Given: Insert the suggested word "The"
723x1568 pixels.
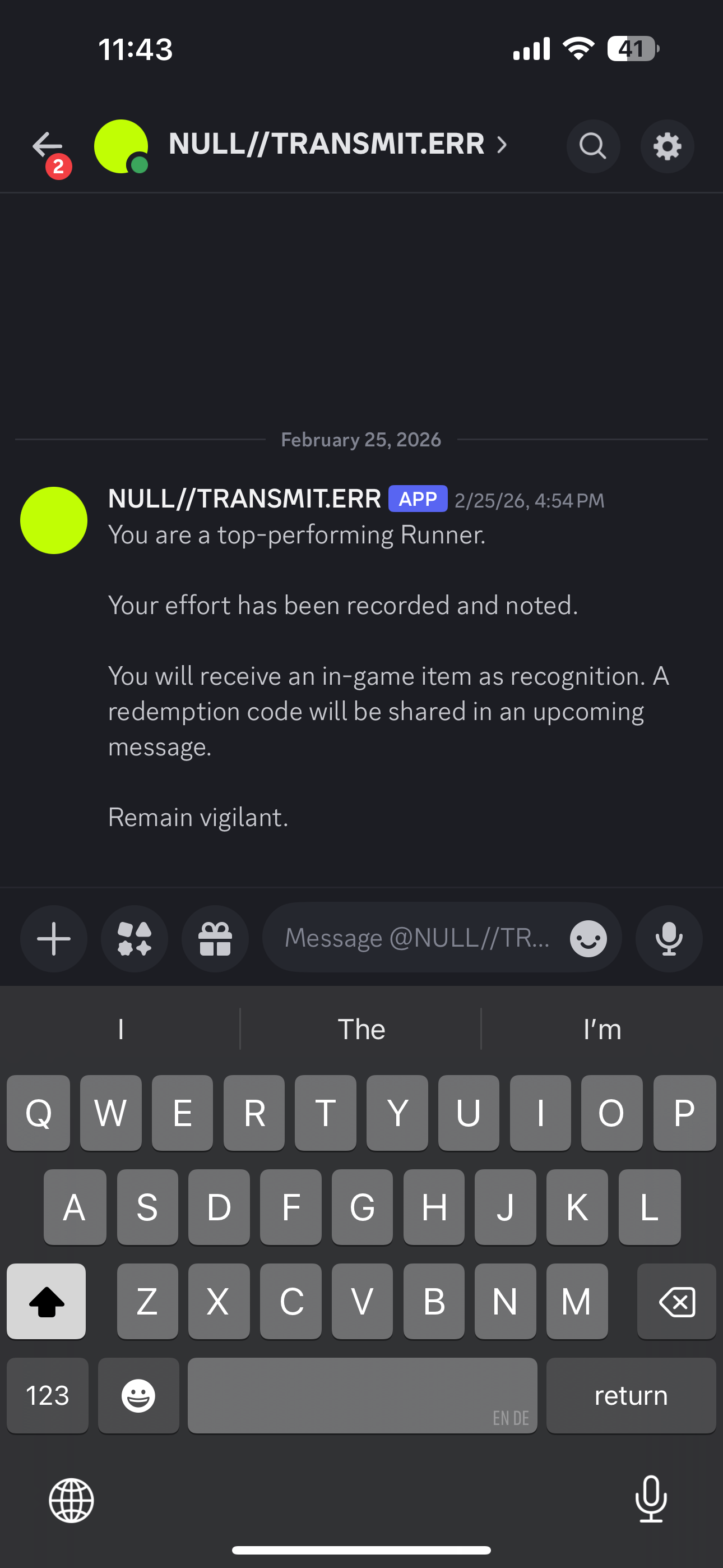Looking at the screenshot, I should pyautogui.click(x=361, y=1029).
